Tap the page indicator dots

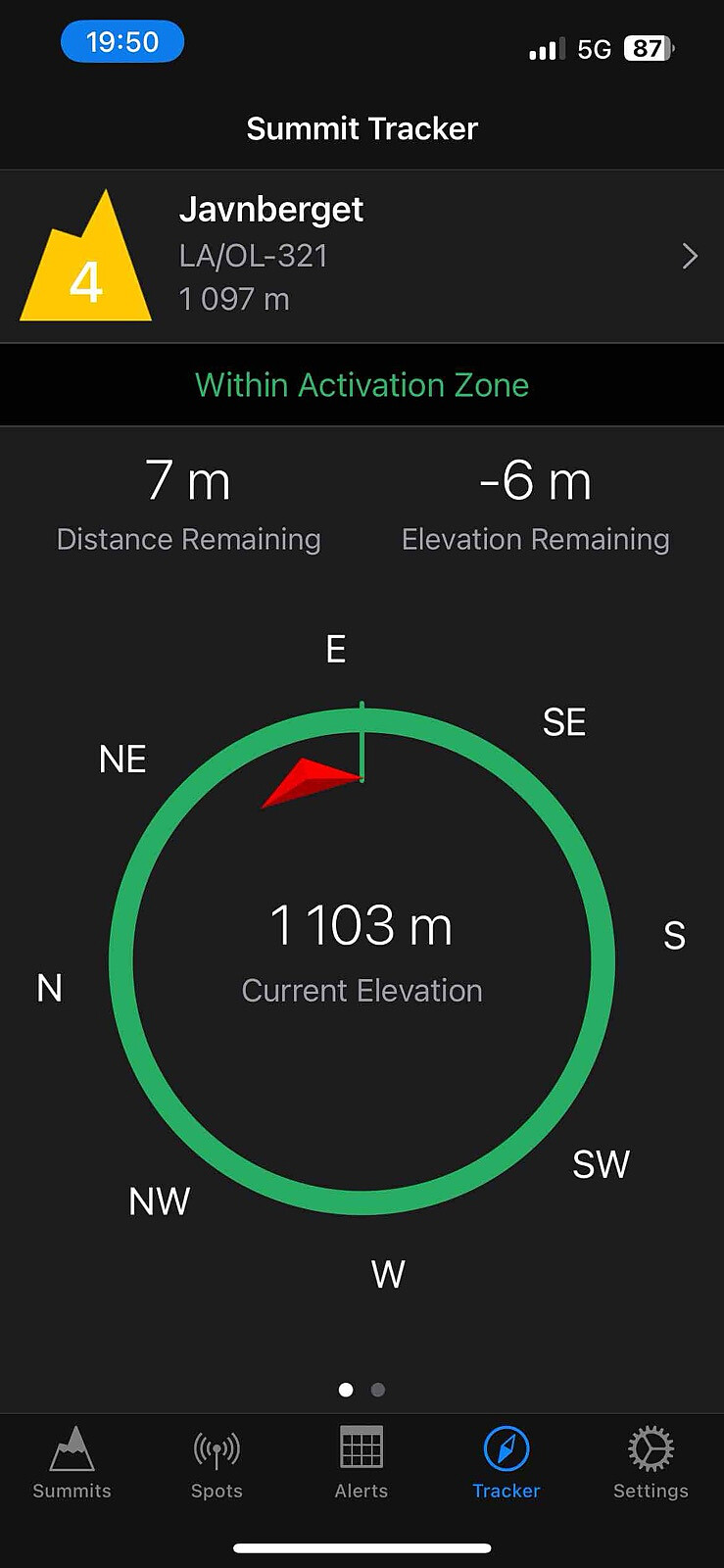362,1390
